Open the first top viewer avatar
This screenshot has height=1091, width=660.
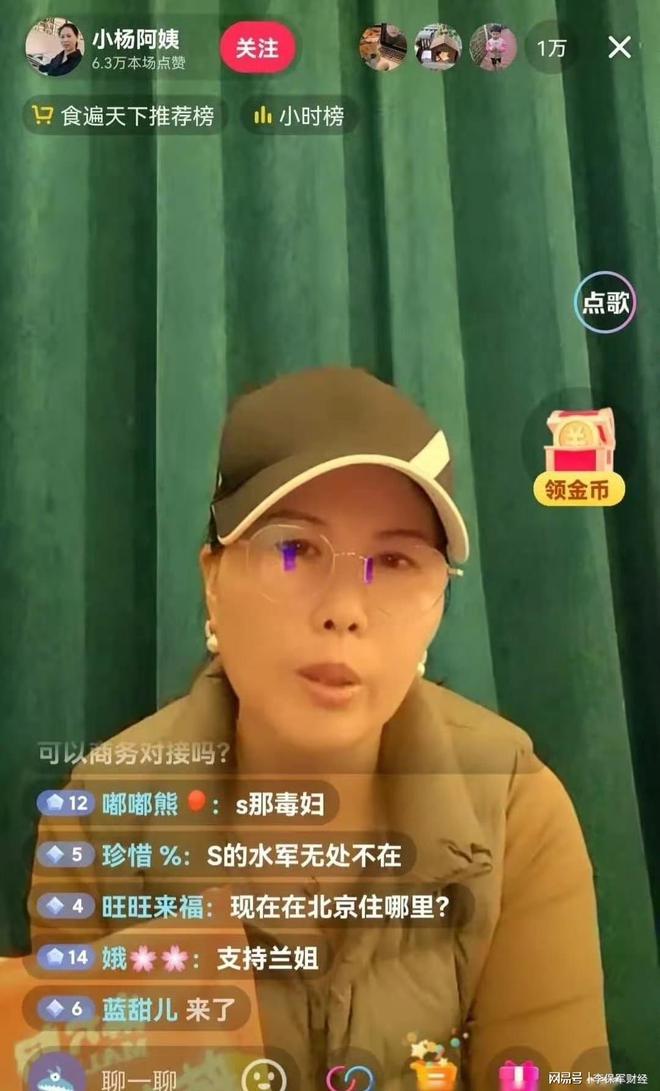pos(383,47)
